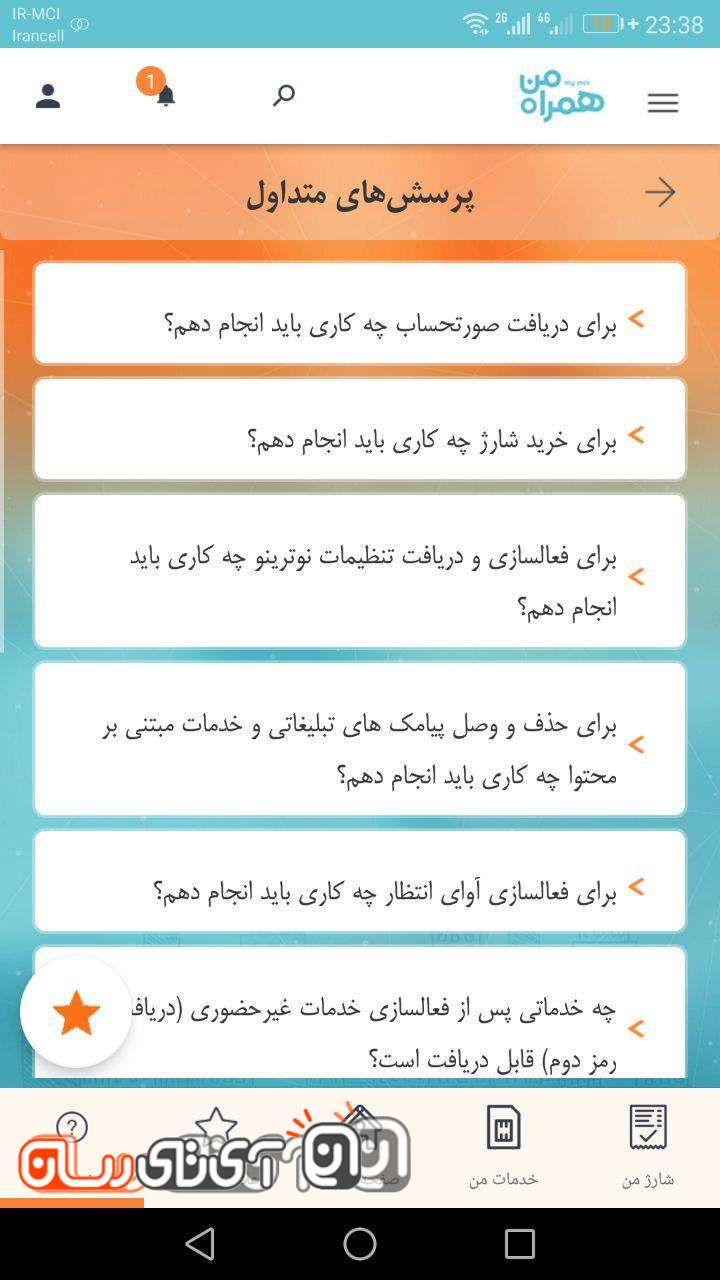Open the question mark help tab
This screenshot has height=1280, width=720.
pyautogui.click(x=72, y=1128)
